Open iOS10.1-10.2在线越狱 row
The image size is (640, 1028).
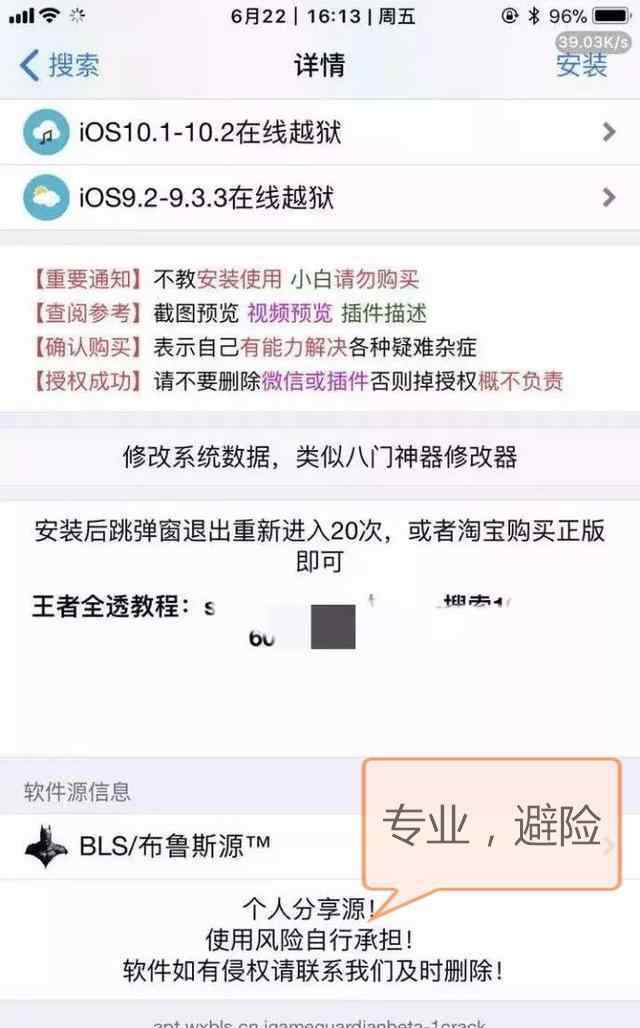pyautogui.click(x=320, y=132)
